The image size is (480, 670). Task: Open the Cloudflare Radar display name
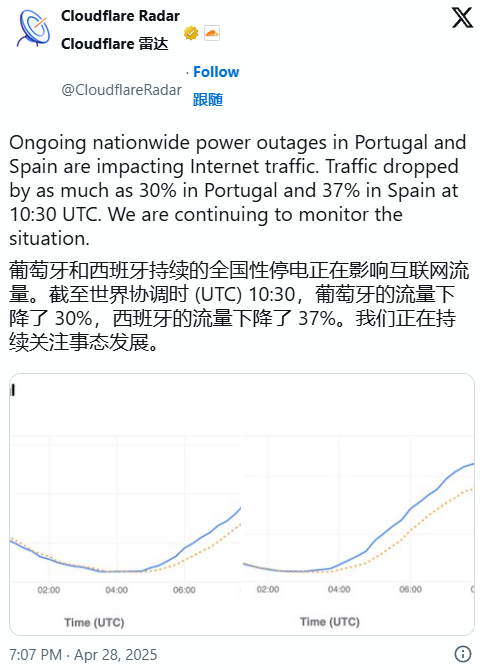point(120,16)
